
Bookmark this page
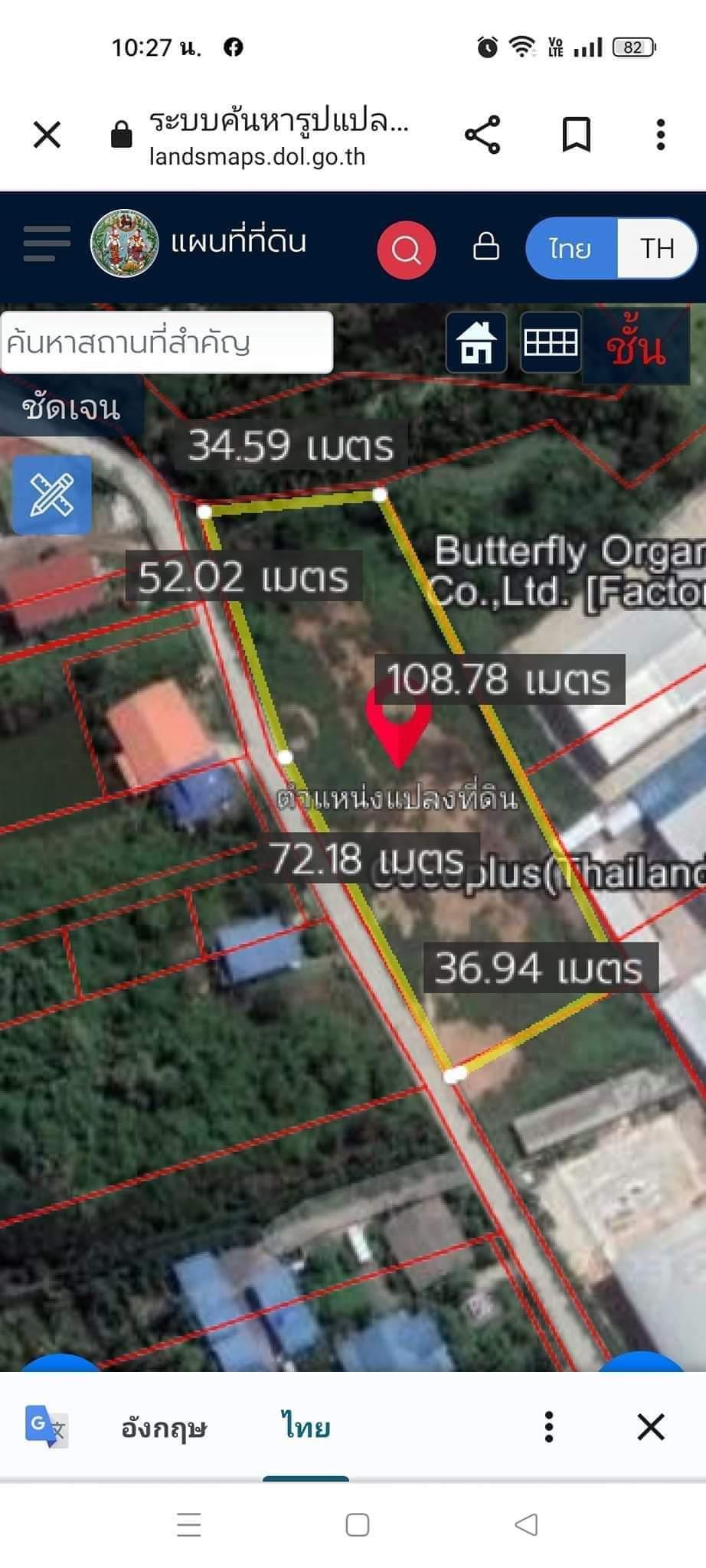click(576, 136)
